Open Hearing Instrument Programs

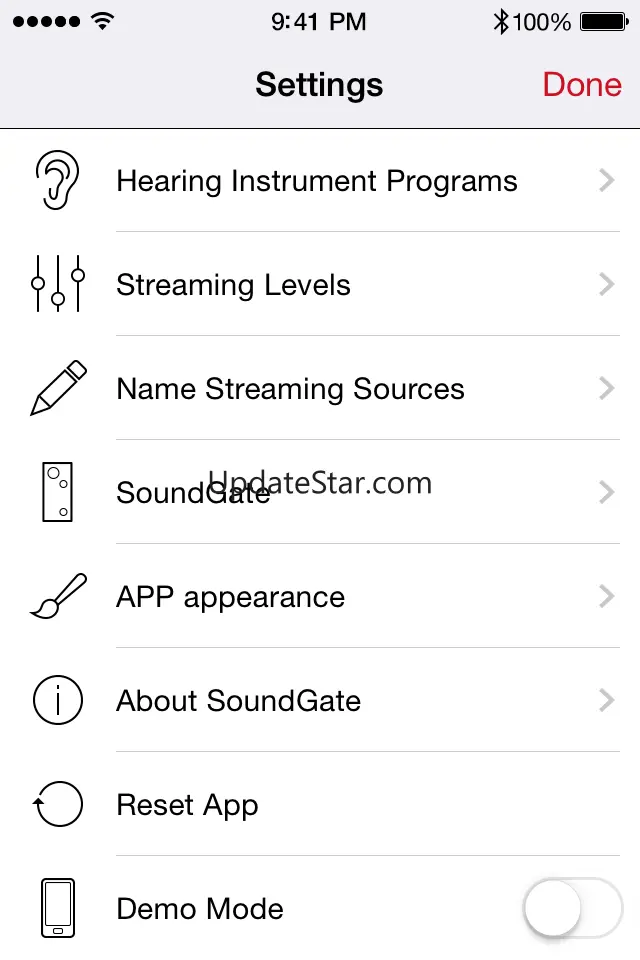click(317, 181)
